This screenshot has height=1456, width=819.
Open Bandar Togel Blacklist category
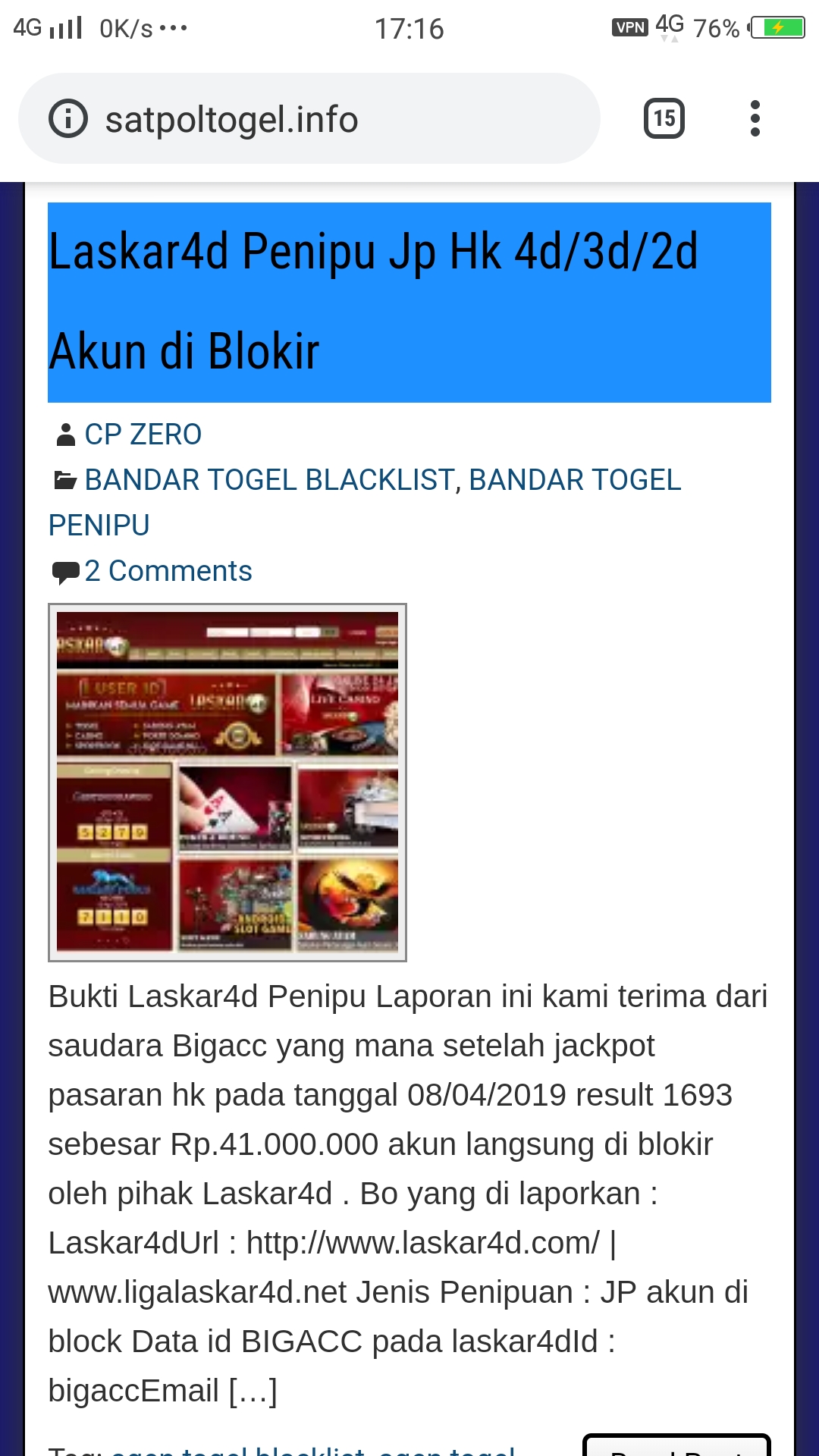pyautogui.click(x=269, y=480)
